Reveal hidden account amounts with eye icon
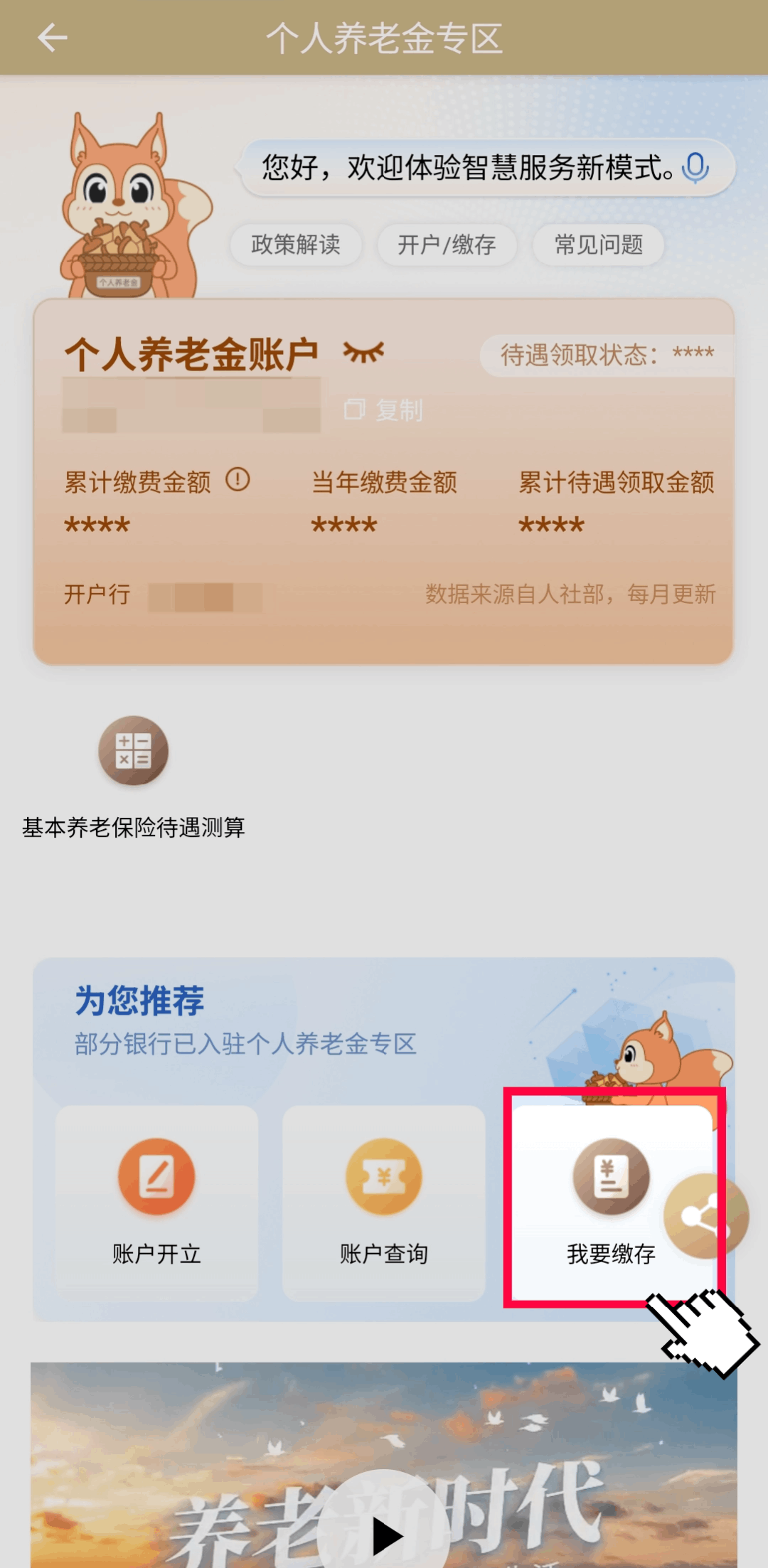Screen dimensions: 768x1568 363,351
